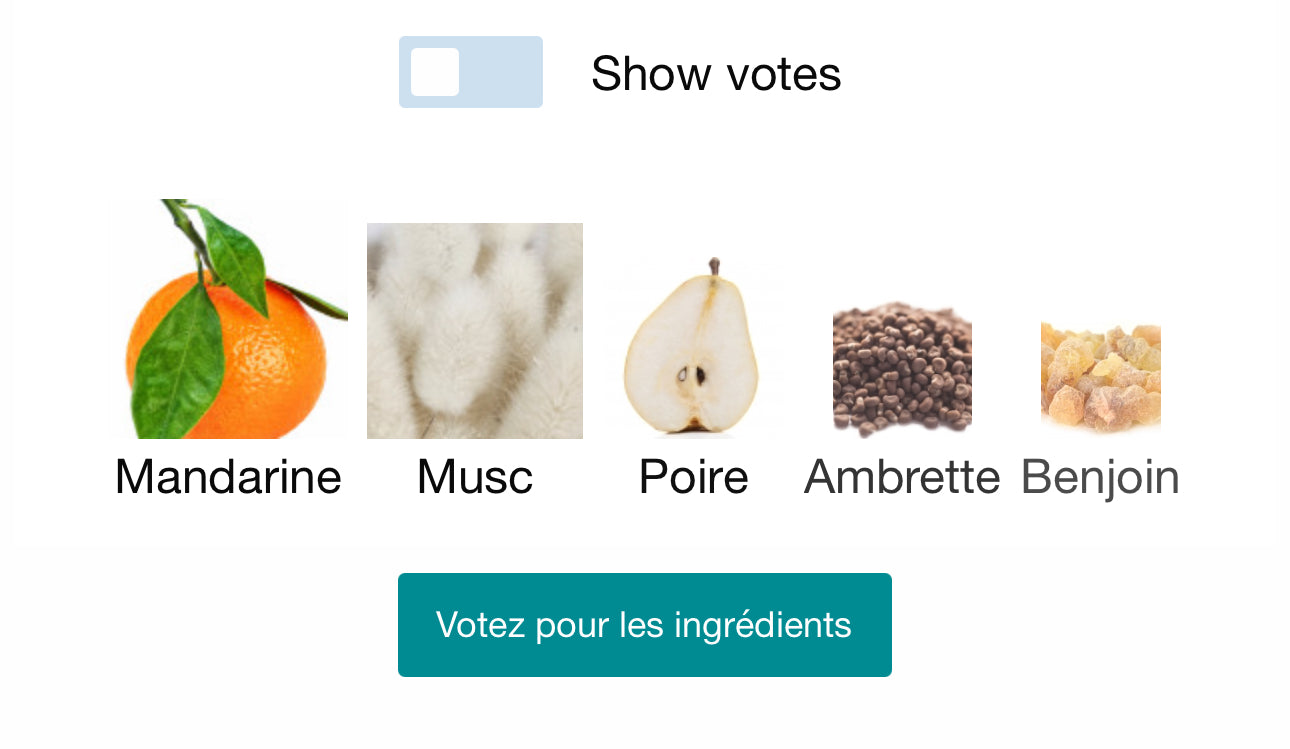
Task: Enable the Show votes switch
Action: (x=470, y=72)
